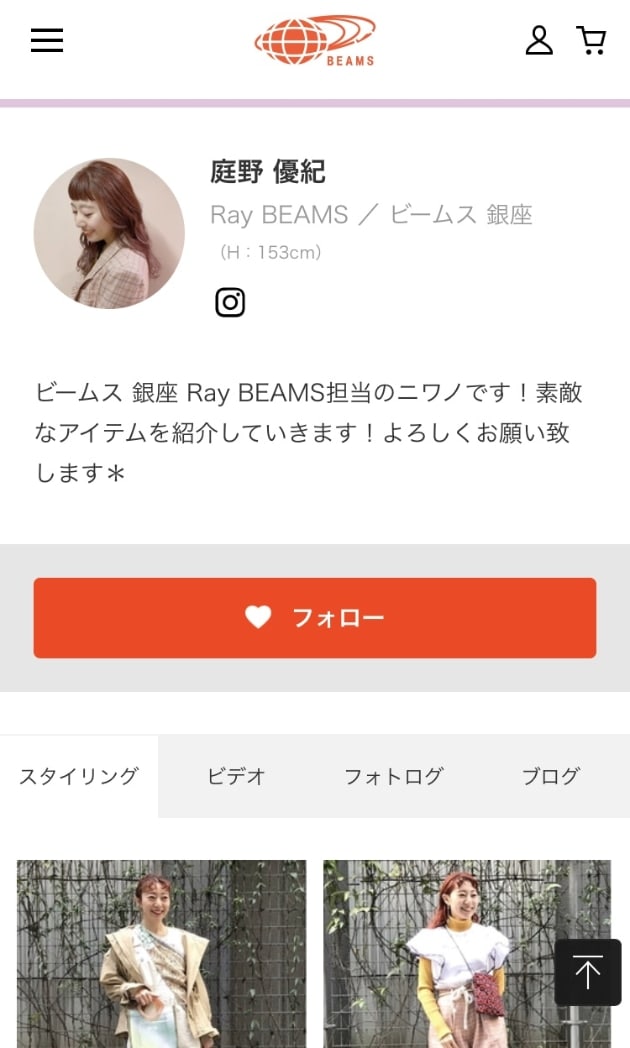This screenshot has height=1048, width=630.
Task: Follow this staff member with フォロー
Action: (315, 618)
